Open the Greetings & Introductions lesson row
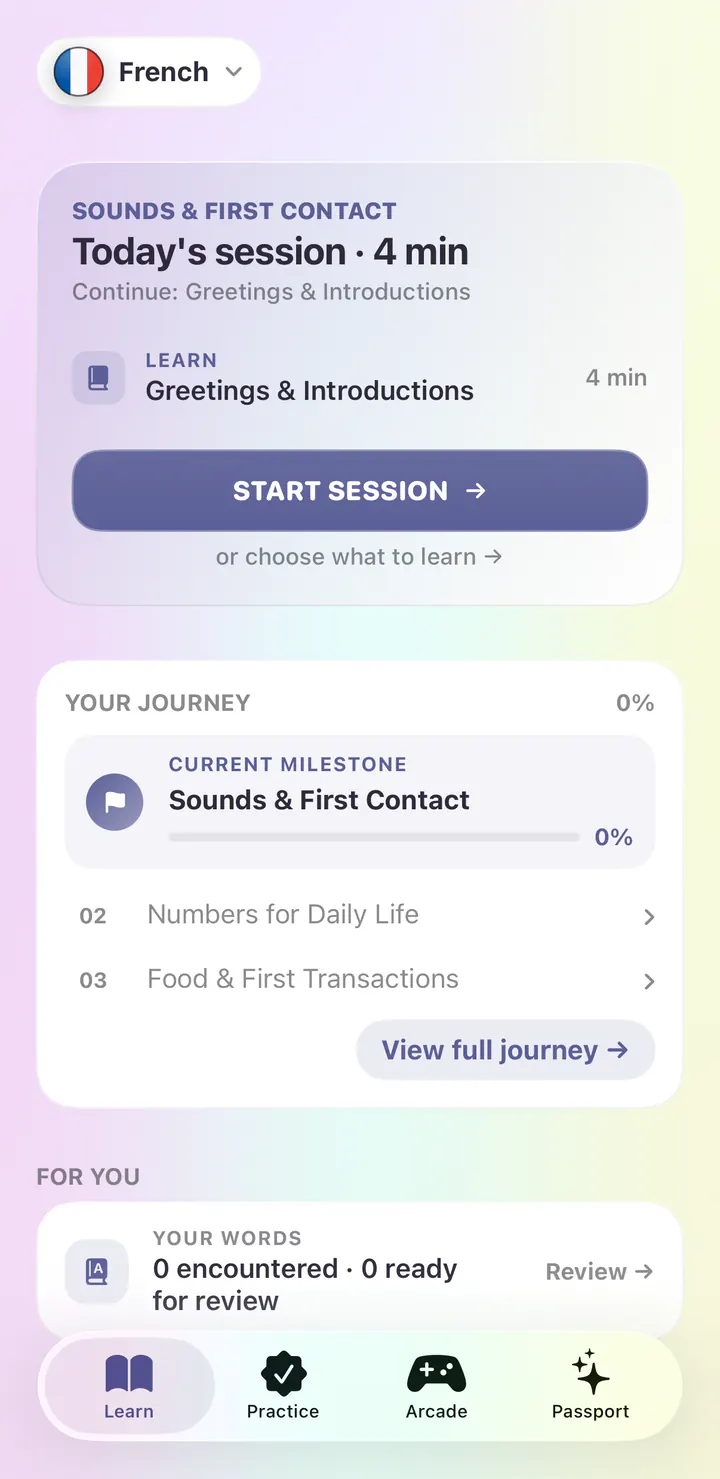720x1479 pixels. click(x=360, y=378)
